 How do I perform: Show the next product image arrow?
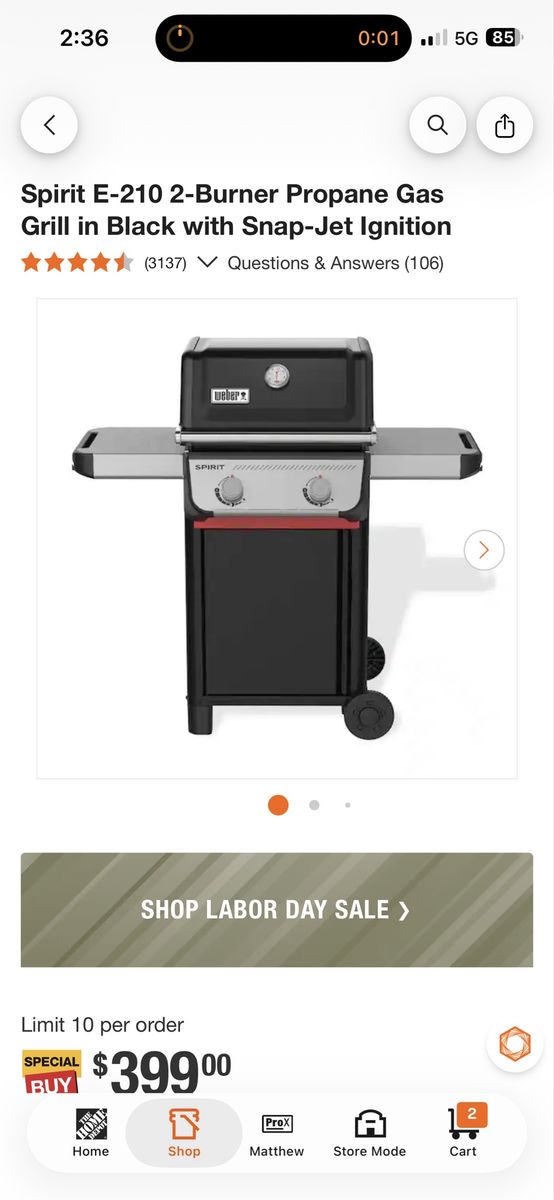(484, 549)
